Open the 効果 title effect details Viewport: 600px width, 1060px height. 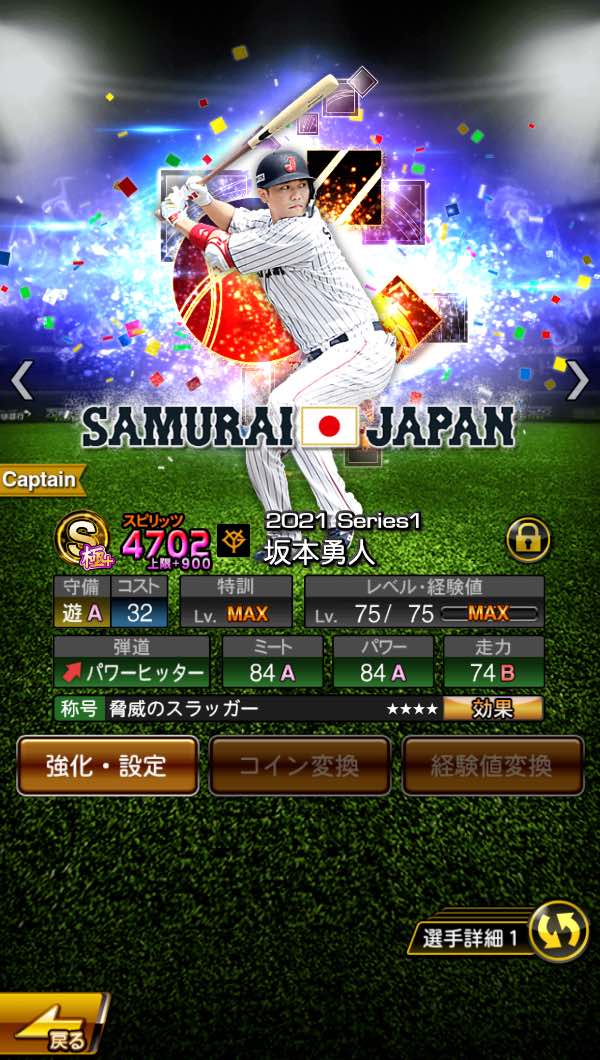492,709
